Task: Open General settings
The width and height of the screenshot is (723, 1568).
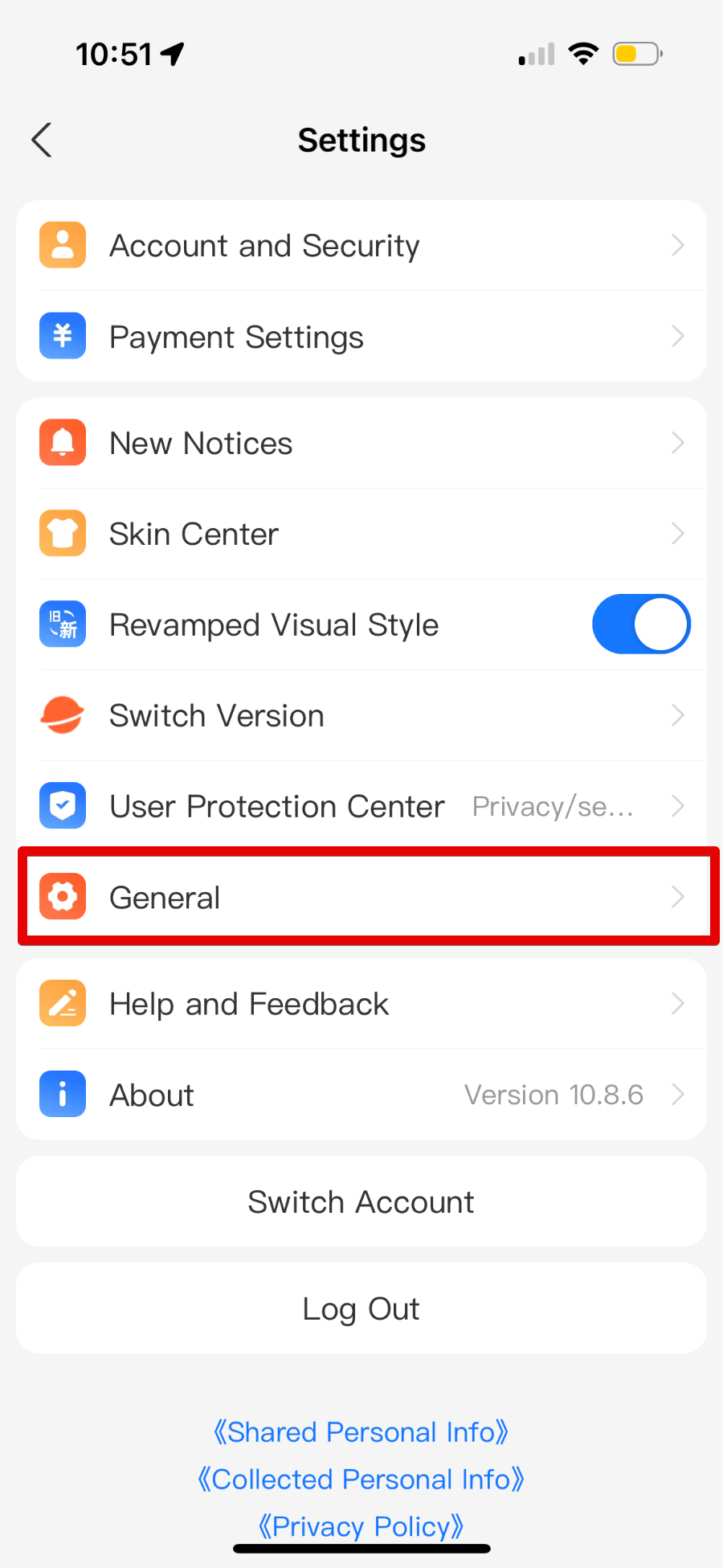Action: point(361,897)
